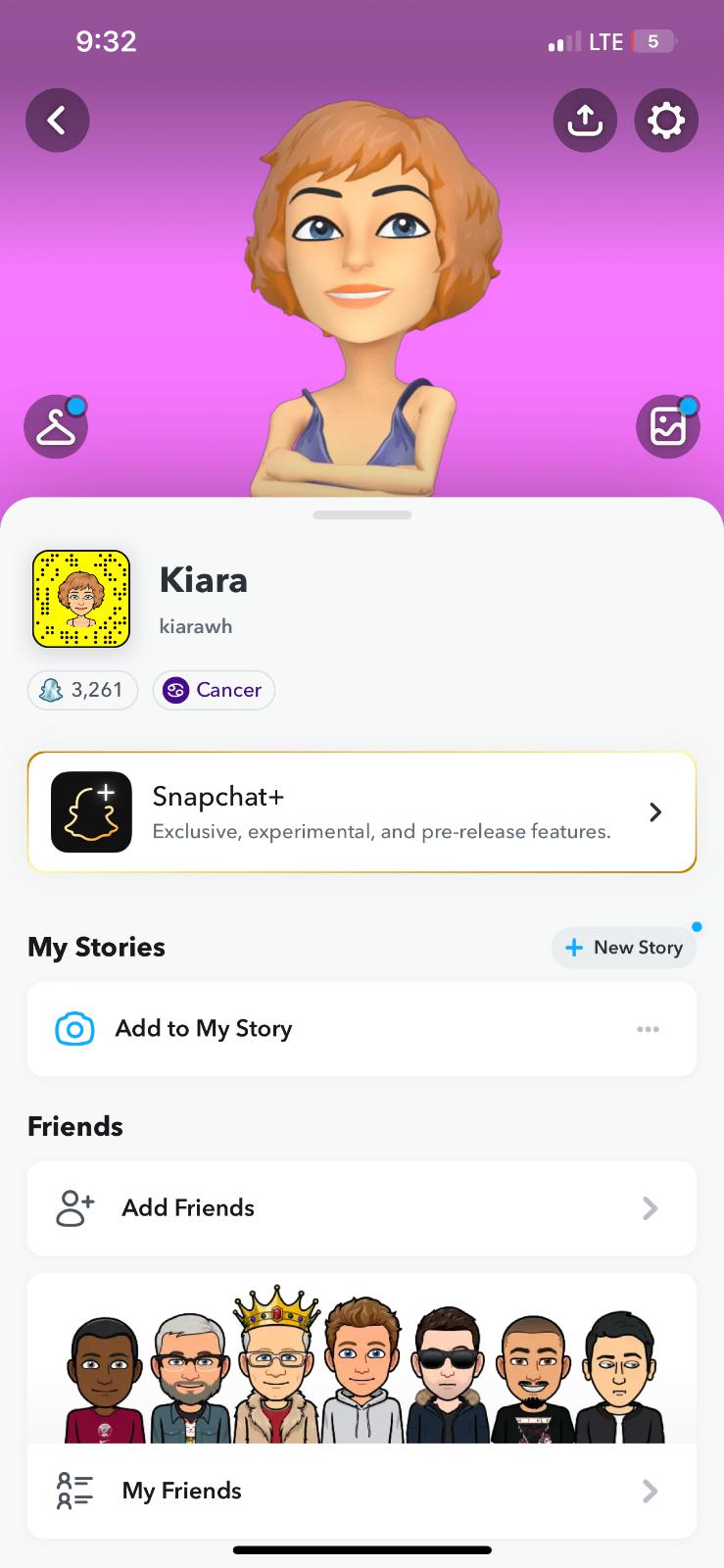Share profile via upload icon
The height and width of the screenshot is (1568, 724).
[585, 121]
